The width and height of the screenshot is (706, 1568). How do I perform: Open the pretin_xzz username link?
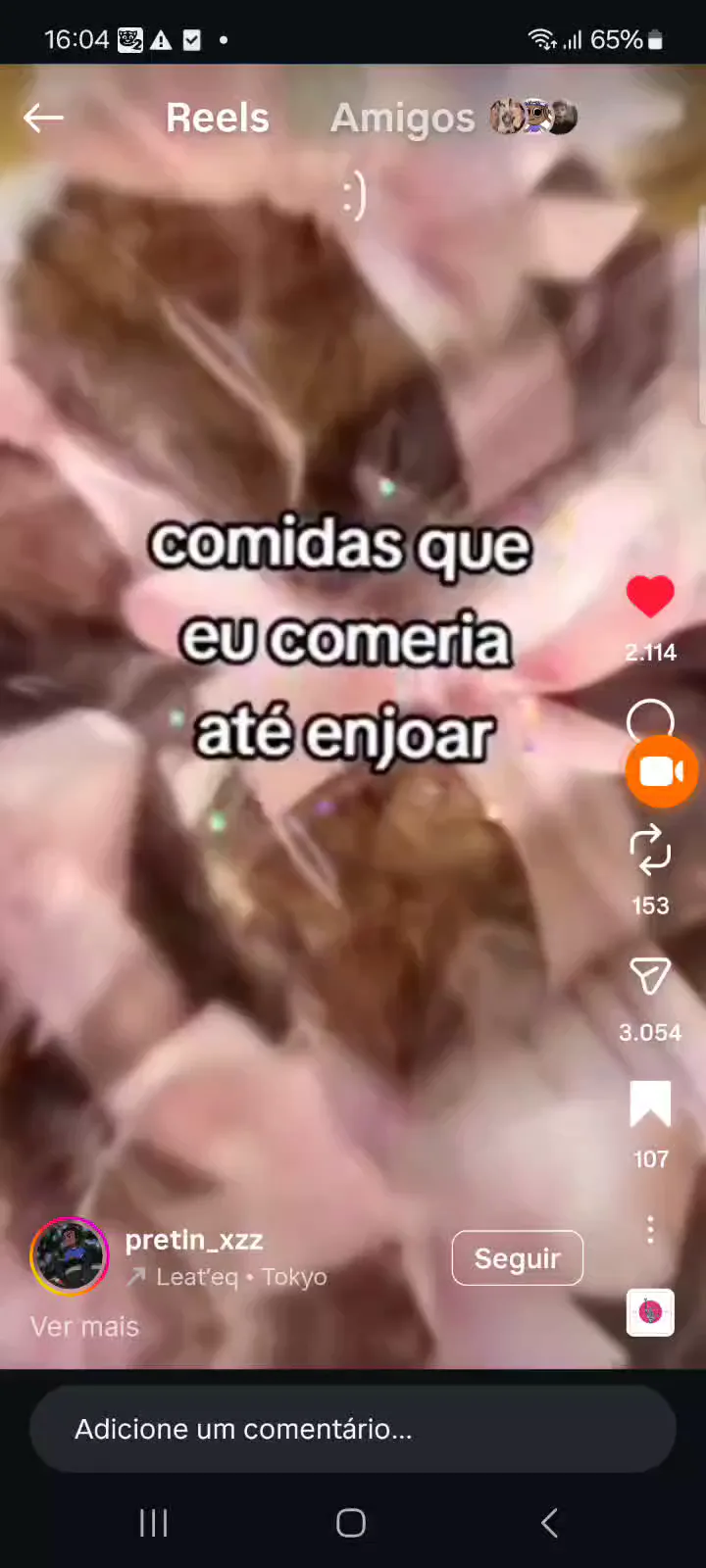coord(194,1240)
